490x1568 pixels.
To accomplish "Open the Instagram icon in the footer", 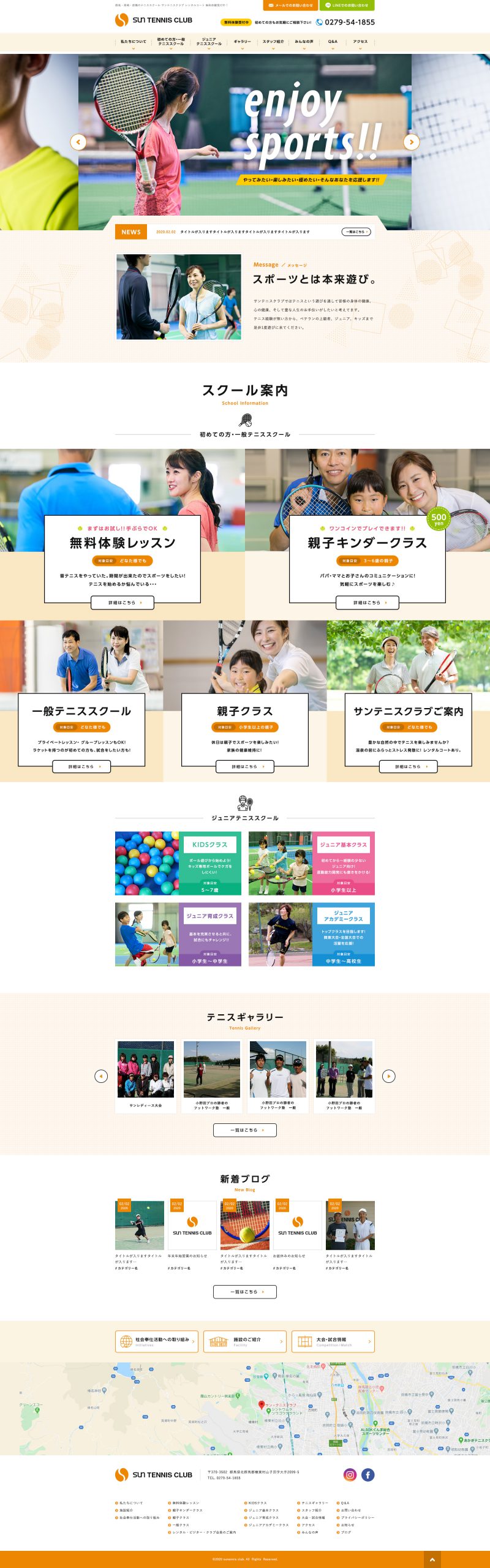I will pos(350,1474).
